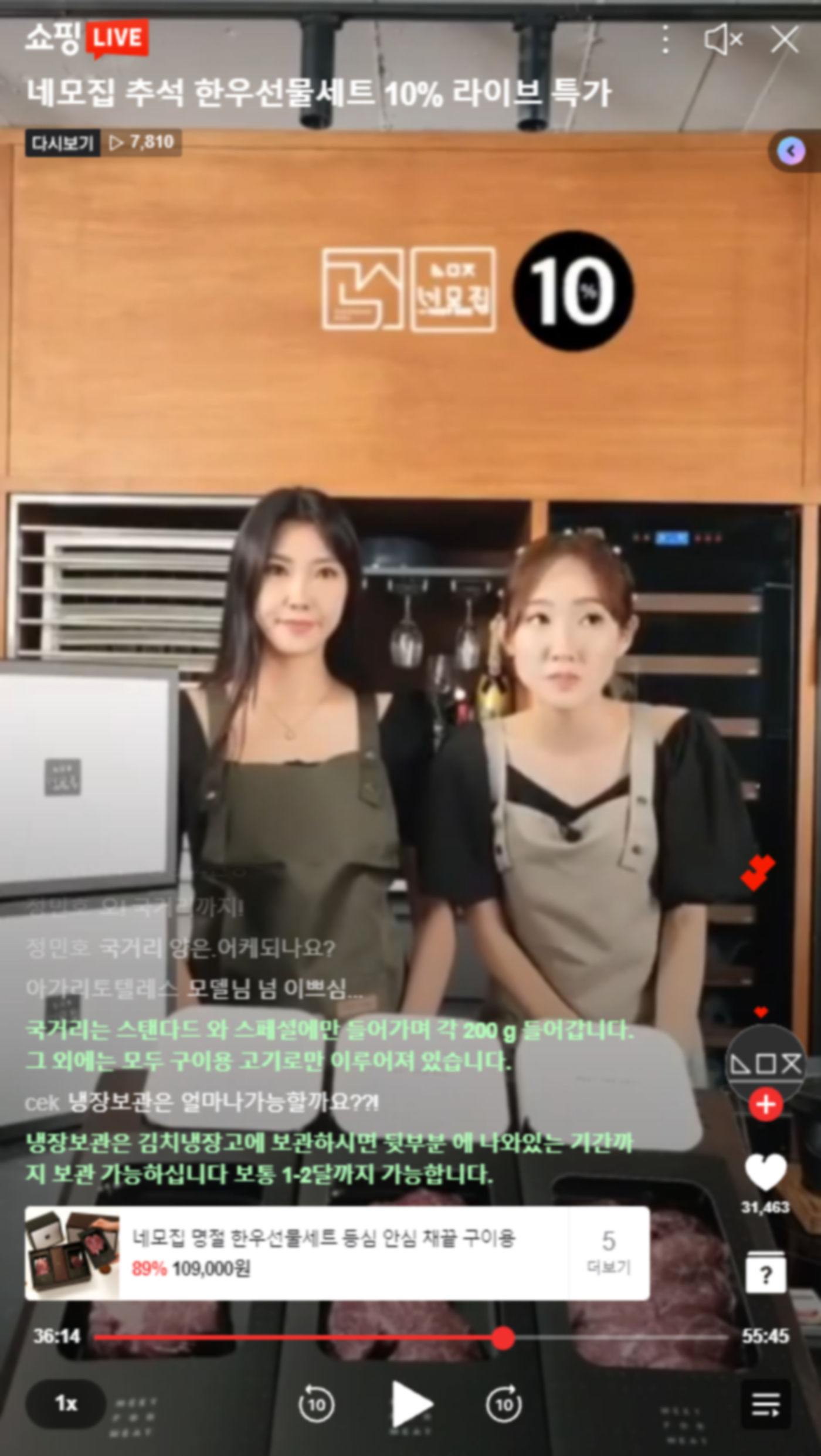Open the three-dot overflow menu
821x1456 pixels.
point(665,40)
